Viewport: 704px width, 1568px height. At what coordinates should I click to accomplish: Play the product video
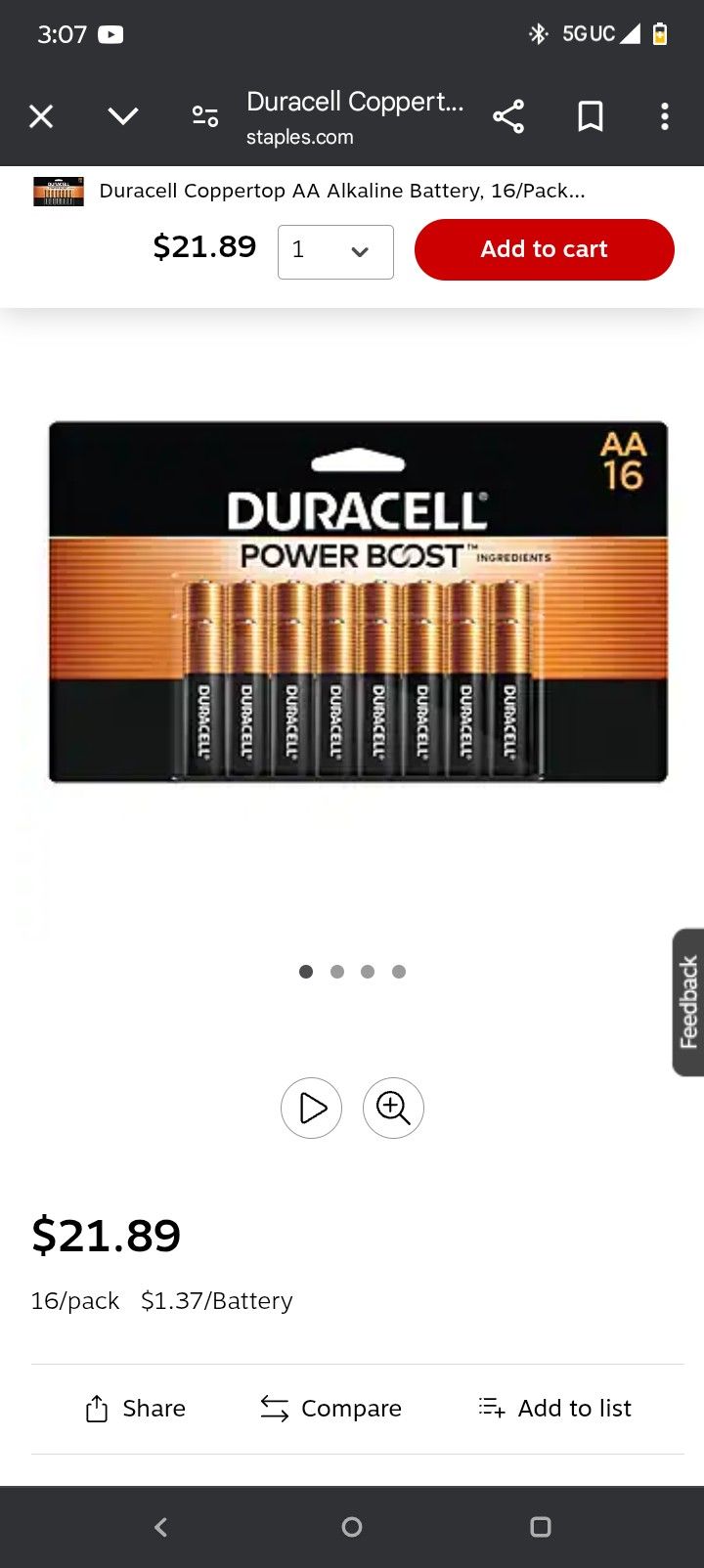[311, 1108]
